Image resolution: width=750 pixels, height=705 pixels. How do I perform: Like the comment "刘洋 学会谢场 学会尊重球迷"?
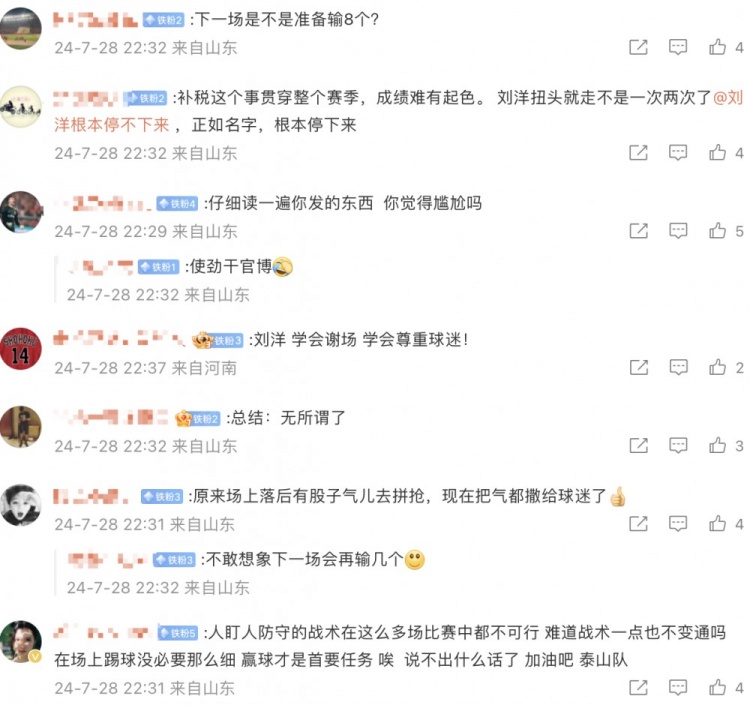[717, 368]
